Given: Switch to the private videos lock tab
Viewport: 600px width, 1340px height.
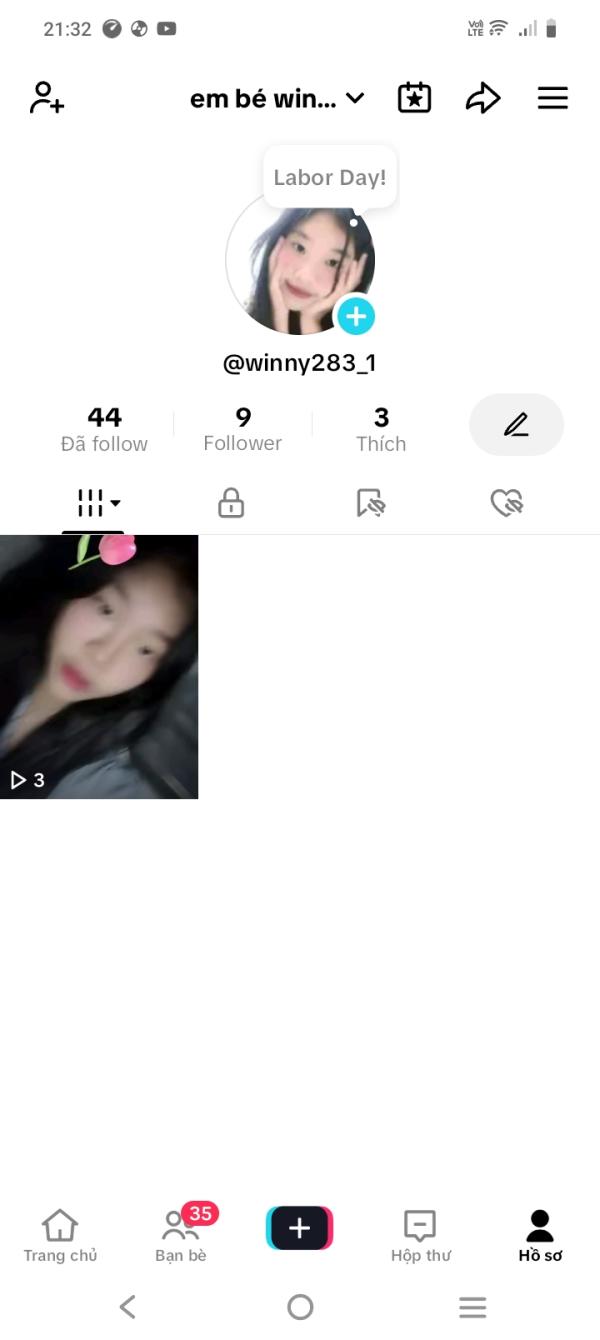Looking at the screenshot, I should click(x=231, y=503).
